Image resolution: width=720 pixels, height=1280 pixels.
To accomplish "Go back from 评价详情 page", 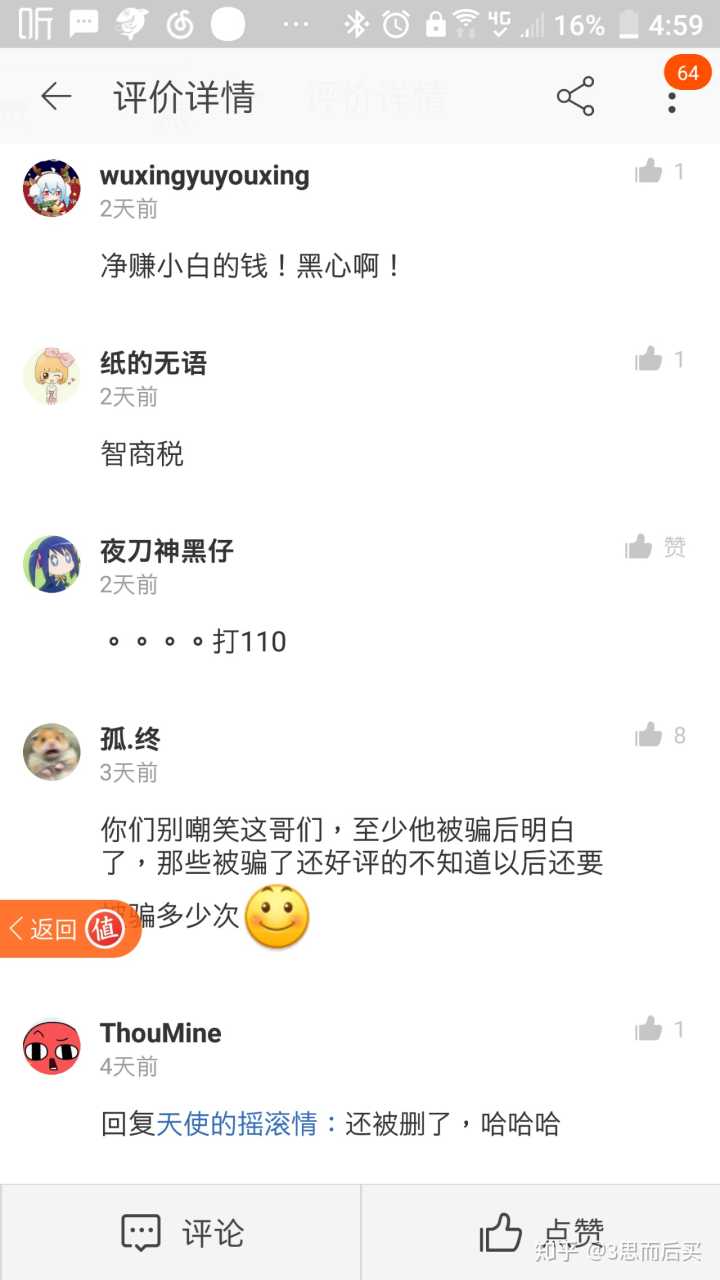I will pyautogui.click(x=56, y=97).
